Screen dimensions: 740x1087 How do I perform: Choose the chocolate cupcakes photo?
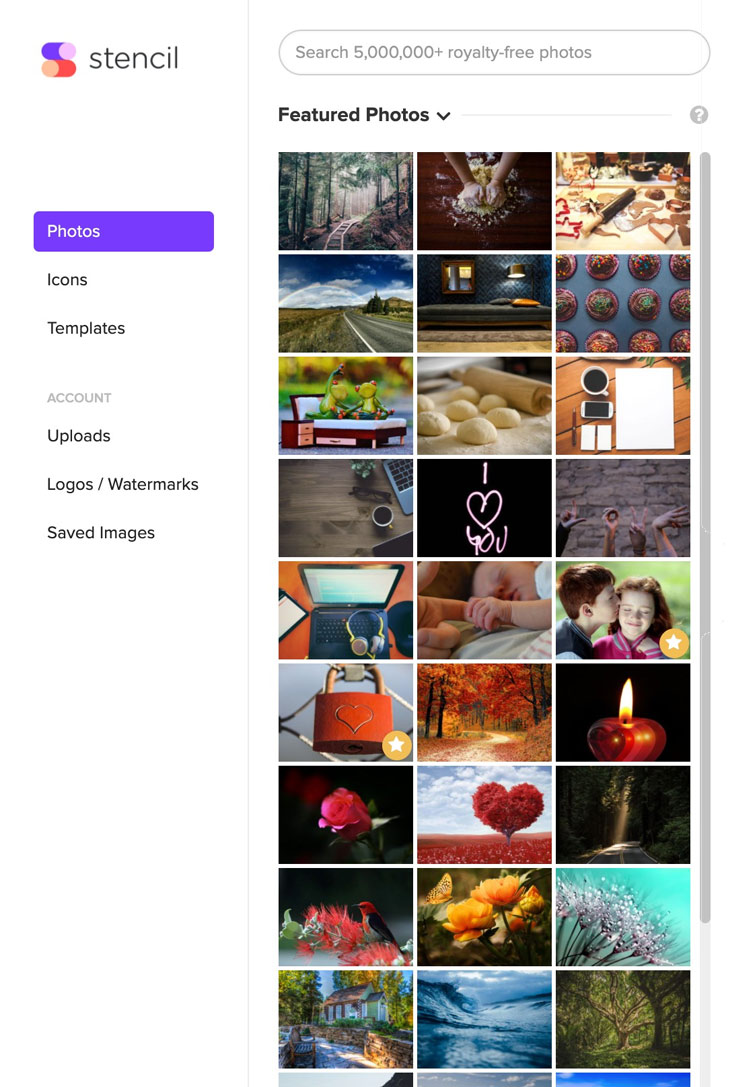[622, 303]
